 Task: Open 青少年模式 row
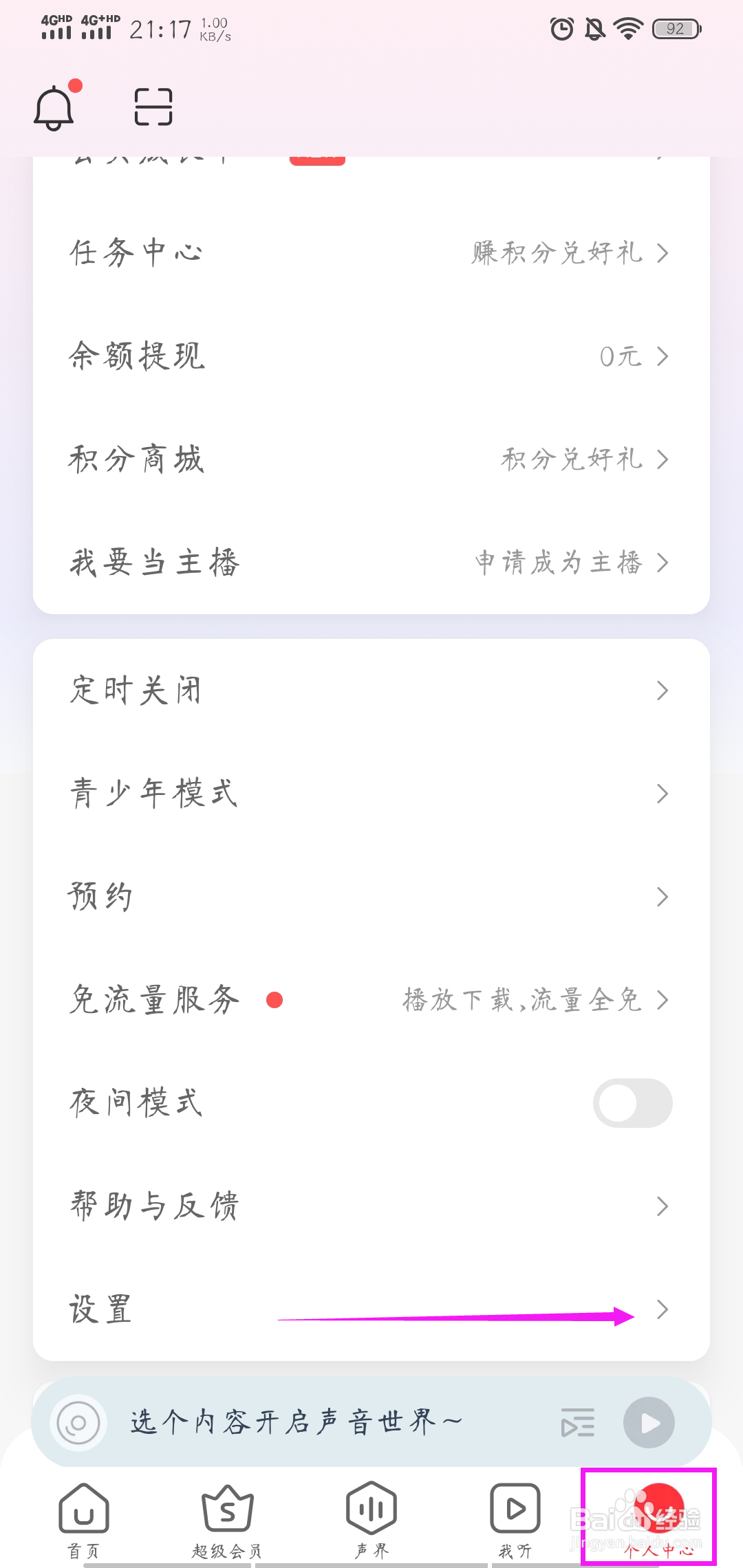(371, 793)
